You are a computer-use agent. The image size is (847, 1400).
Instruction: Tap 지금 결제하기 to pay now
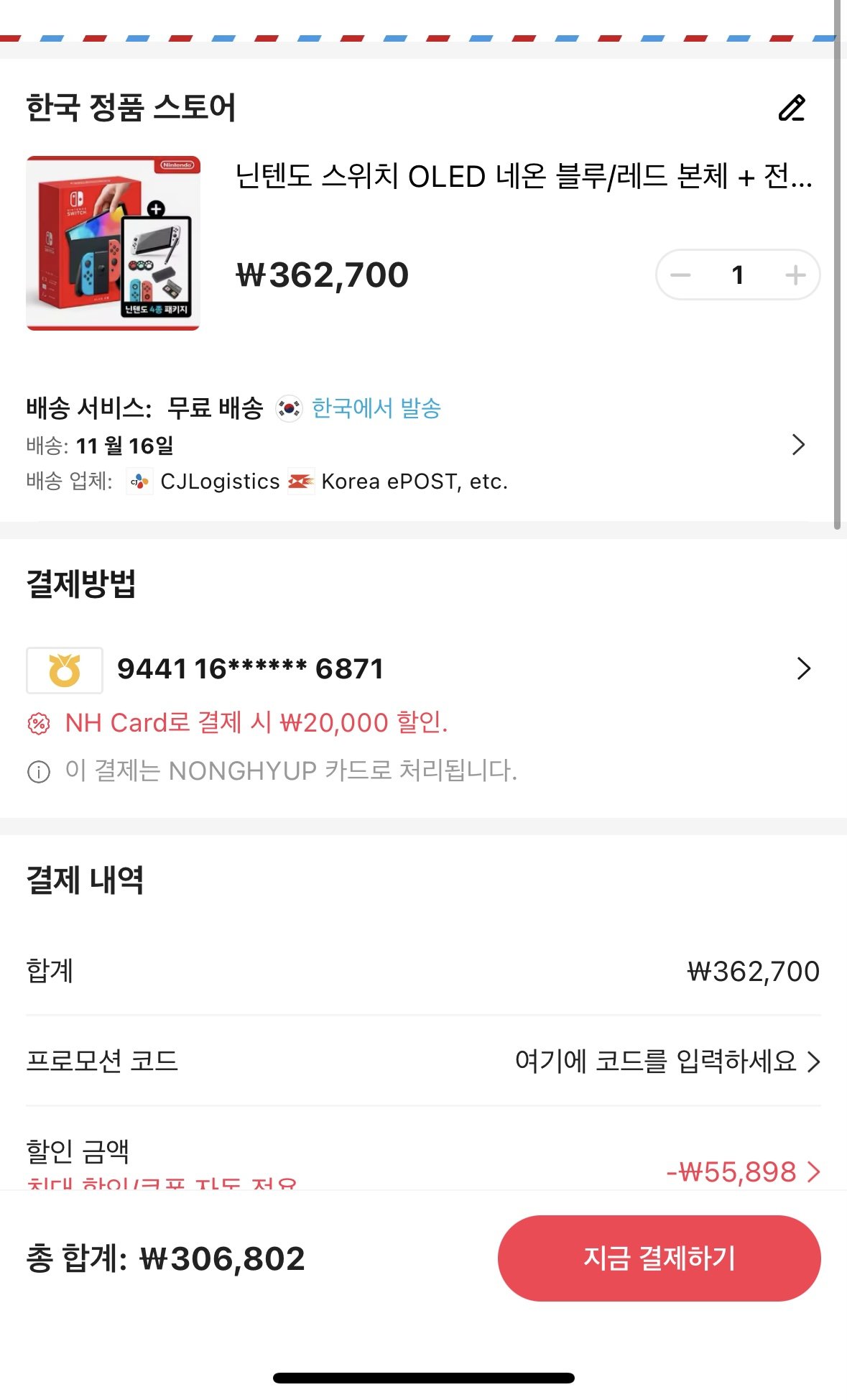(659, 1258)
